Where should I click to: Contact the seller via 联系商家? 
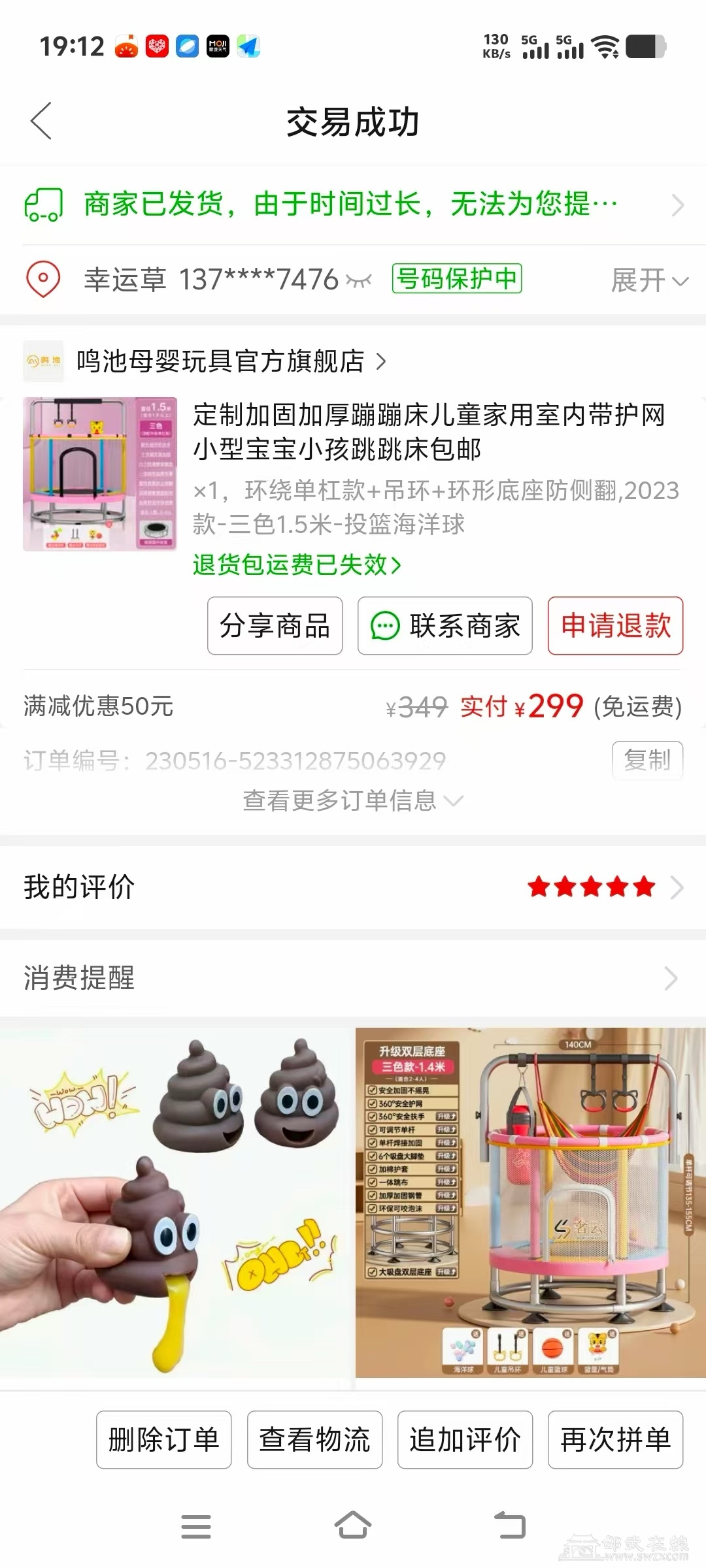(x=445, y=626)
